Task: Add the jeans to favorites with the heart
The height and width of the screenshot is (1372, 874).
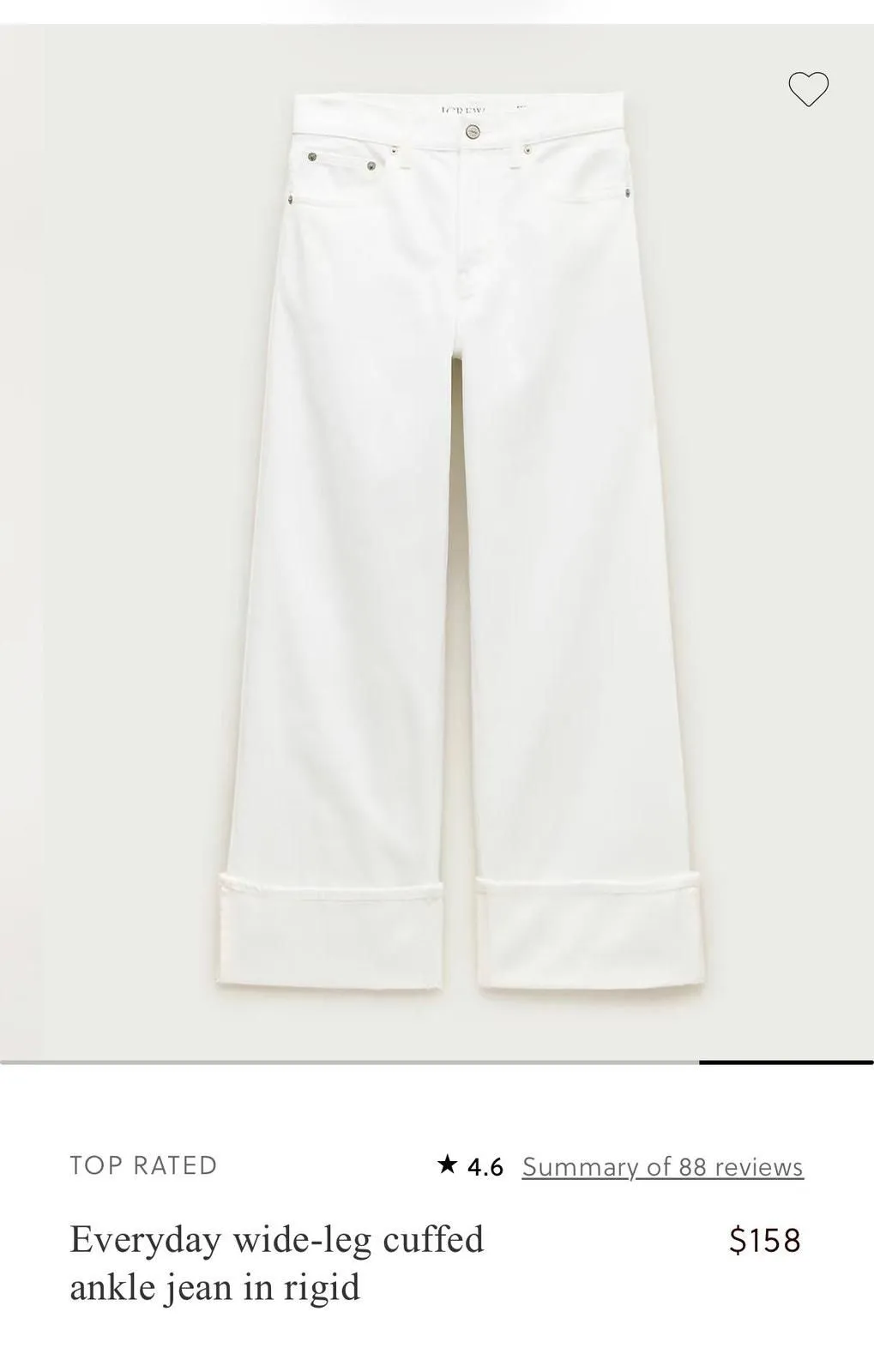Action: point(808,89)
